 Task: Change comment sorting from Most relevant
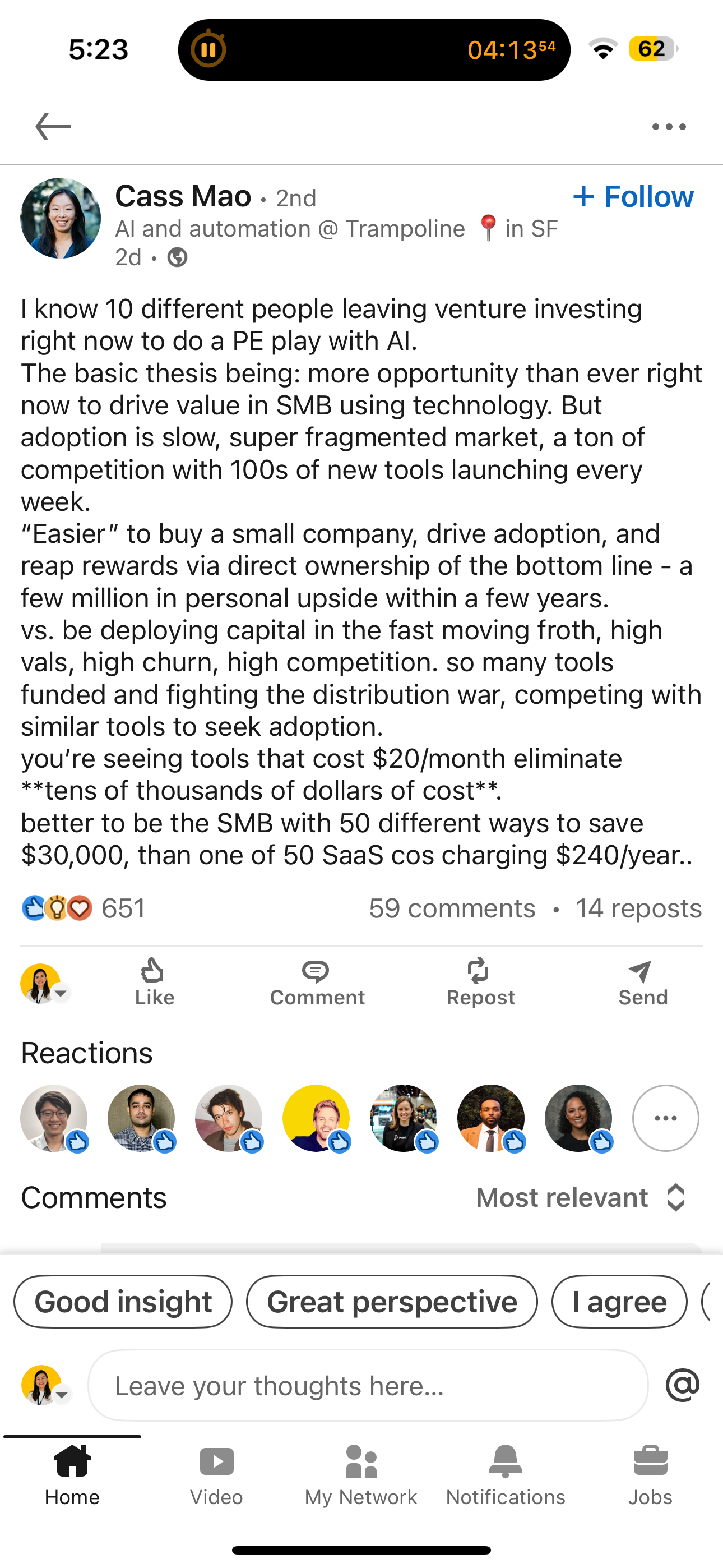tap(581, 1197)
